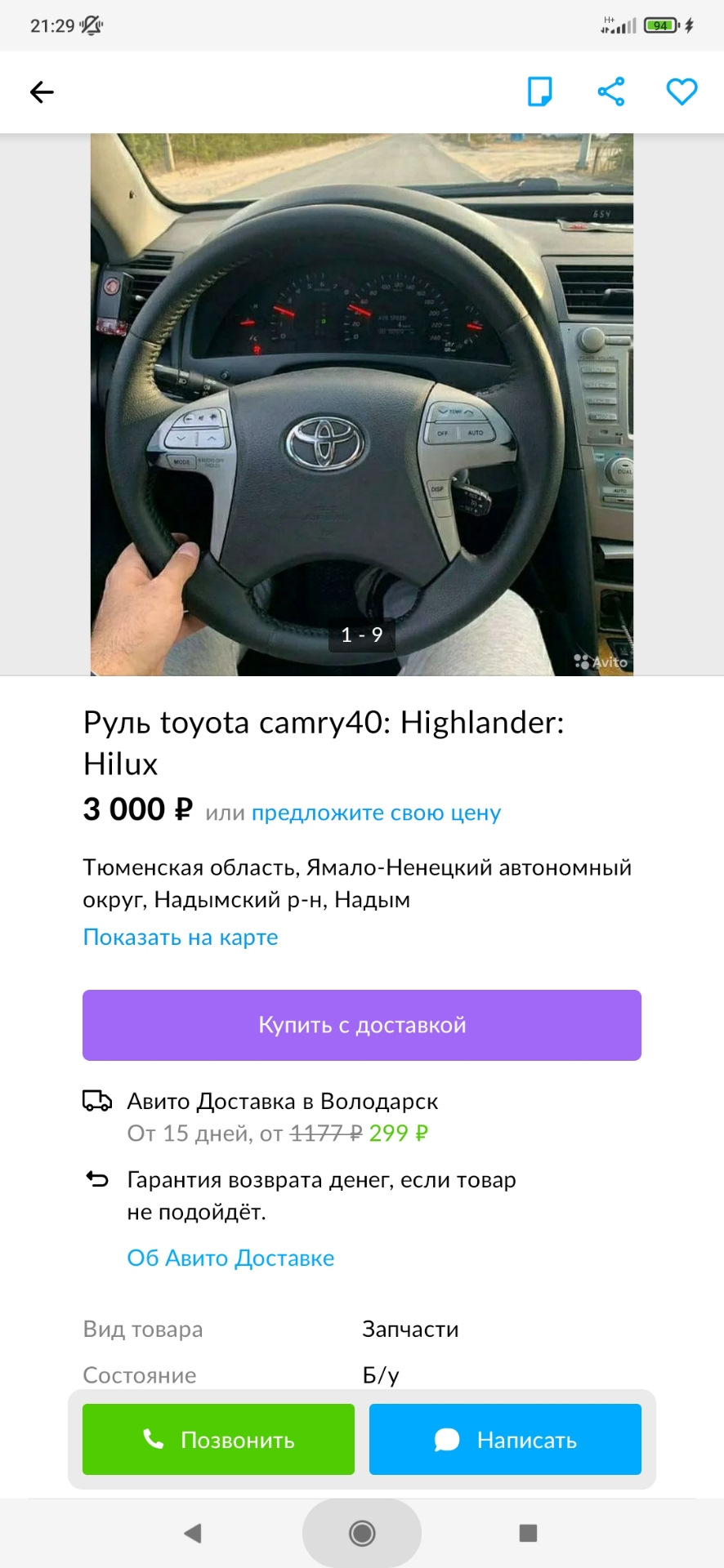The width and height of the screenshot is (724, 1568).
Task: Tap the Android home navigation button
Action: [x=362, y=1533]
